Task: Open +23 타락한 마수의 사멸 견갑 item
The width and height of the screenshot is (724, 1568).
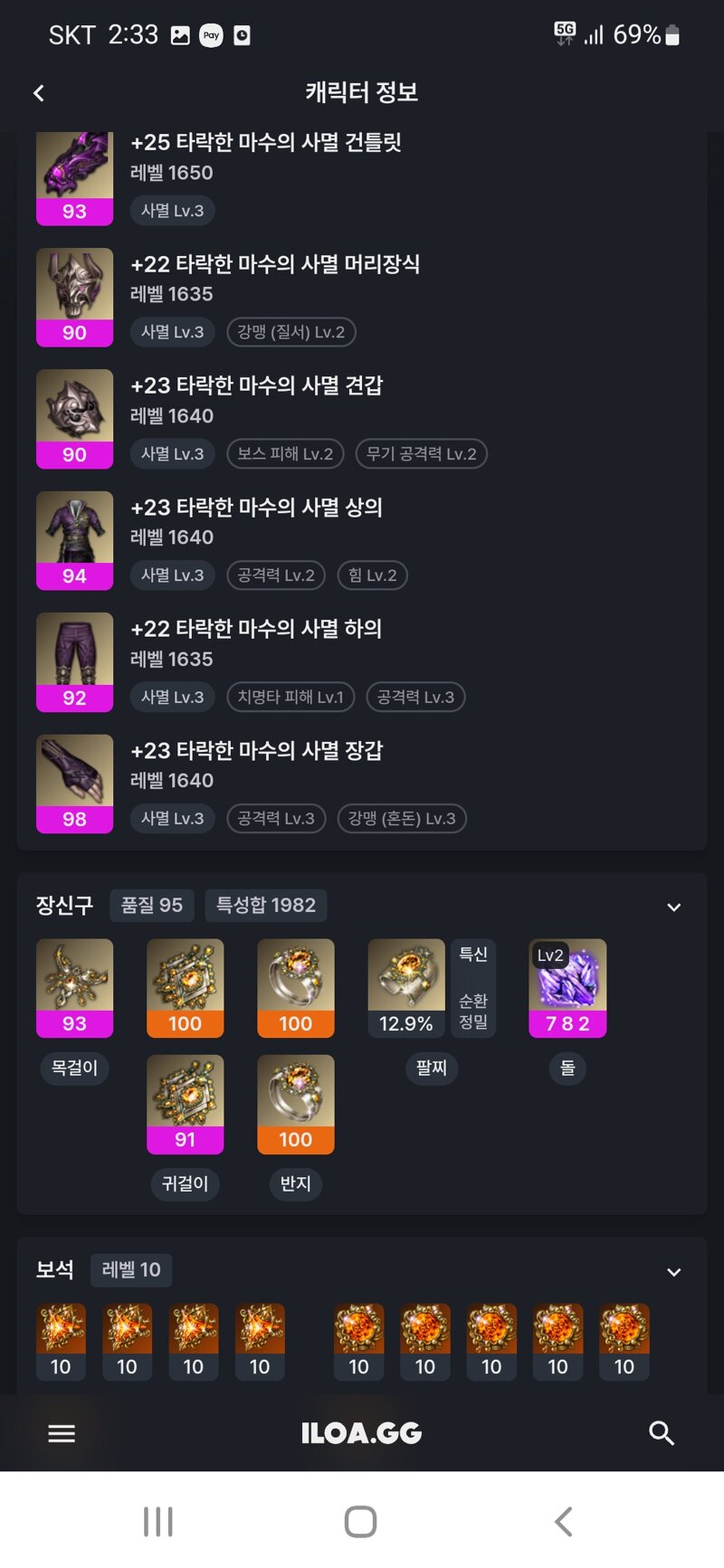Action: [x=256, y=385]
